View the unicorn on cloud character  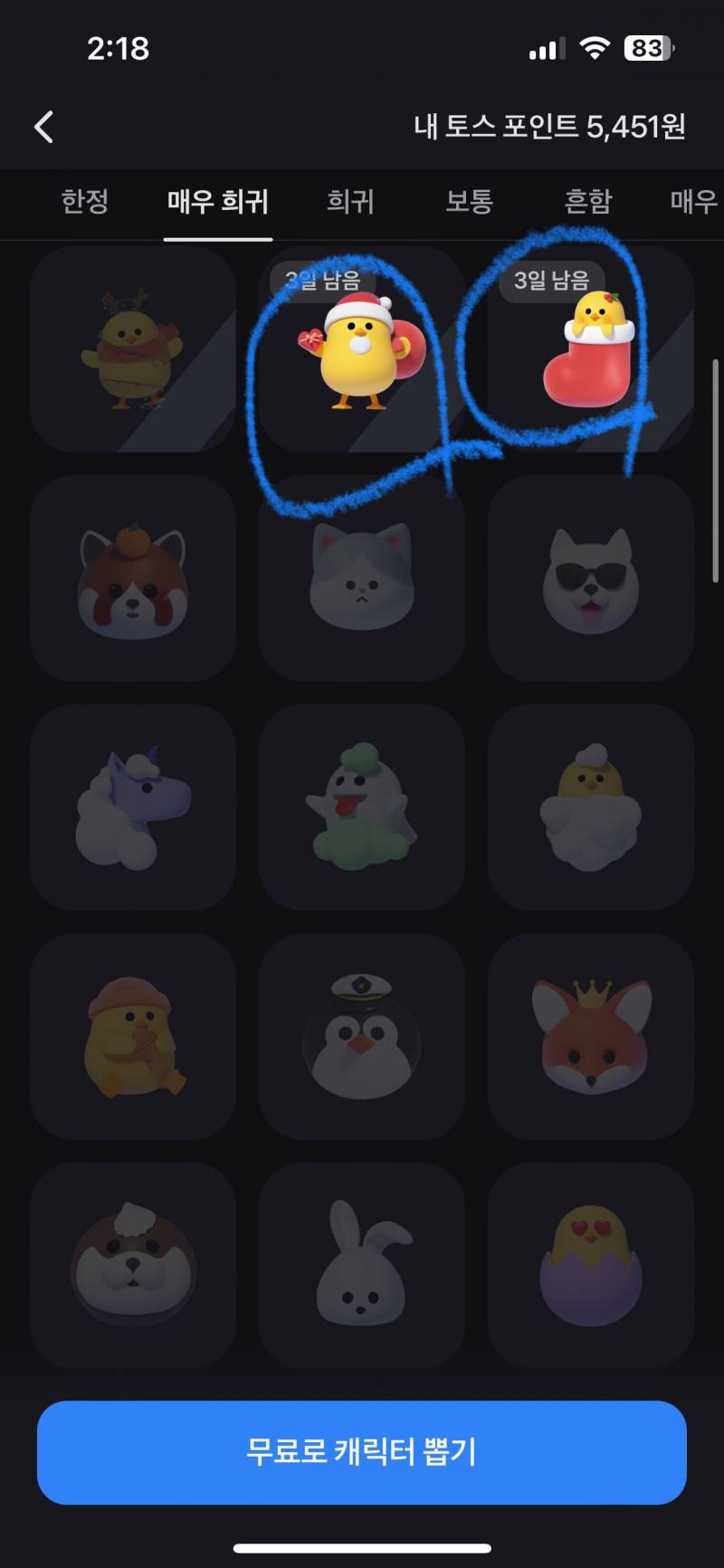pyautogui.click(x=133, y=808)
